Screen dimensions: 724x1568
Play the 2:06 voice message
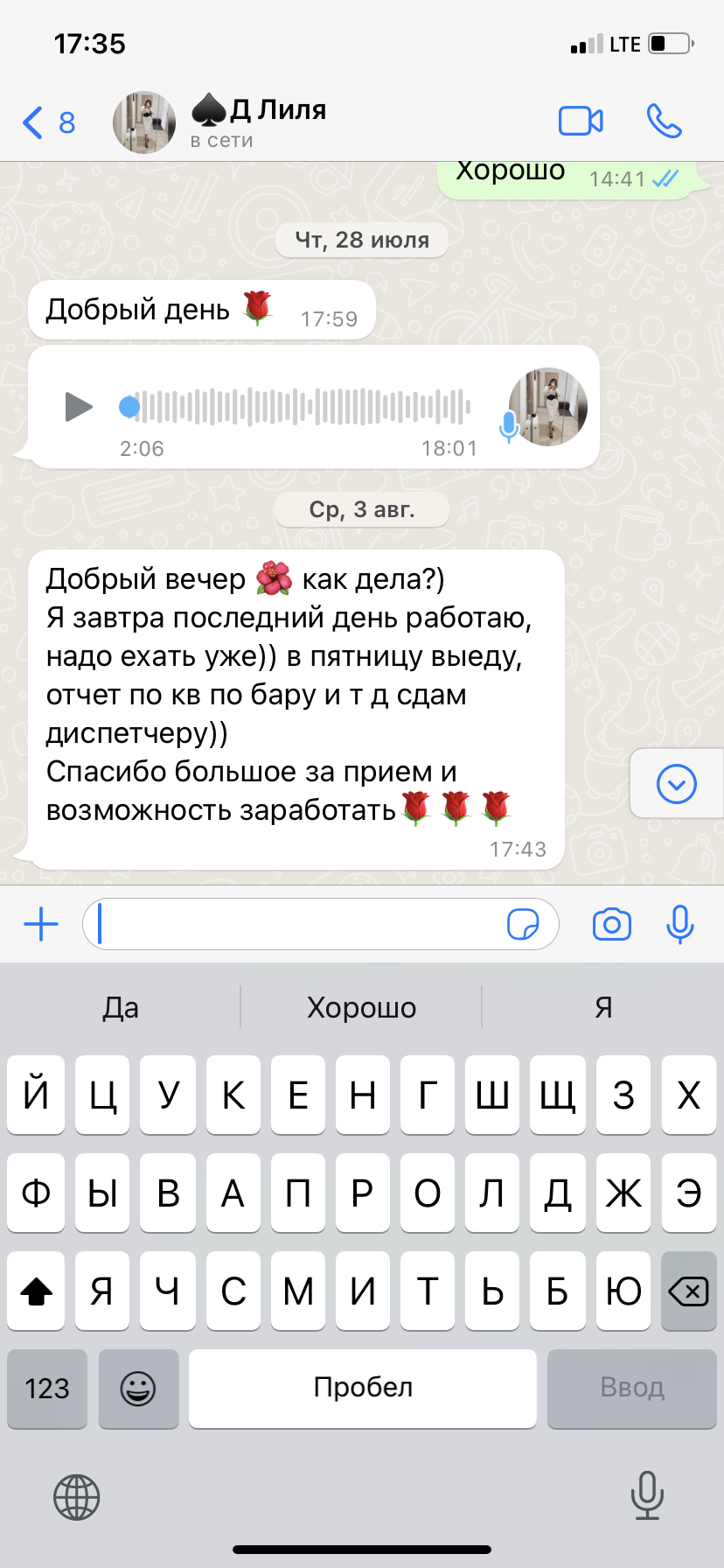(79, 406)
